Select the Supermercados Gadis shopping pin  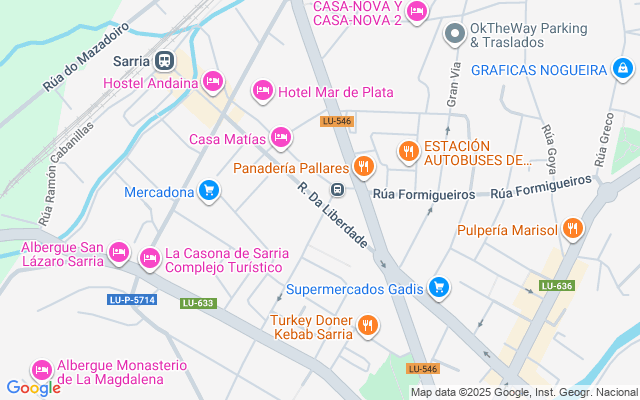coord(439,288)
